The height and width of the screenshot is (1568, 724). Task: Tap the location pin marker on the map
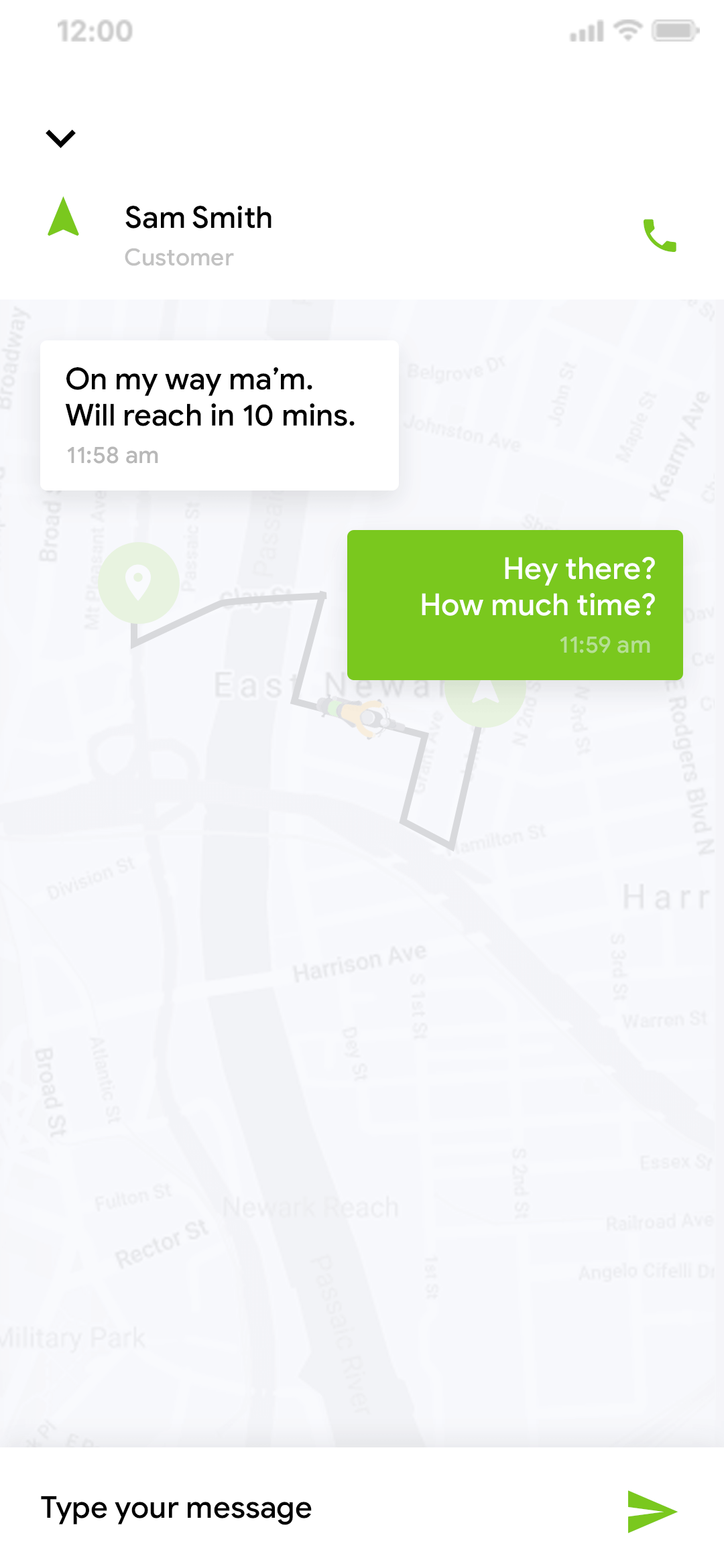click(139, 582)
